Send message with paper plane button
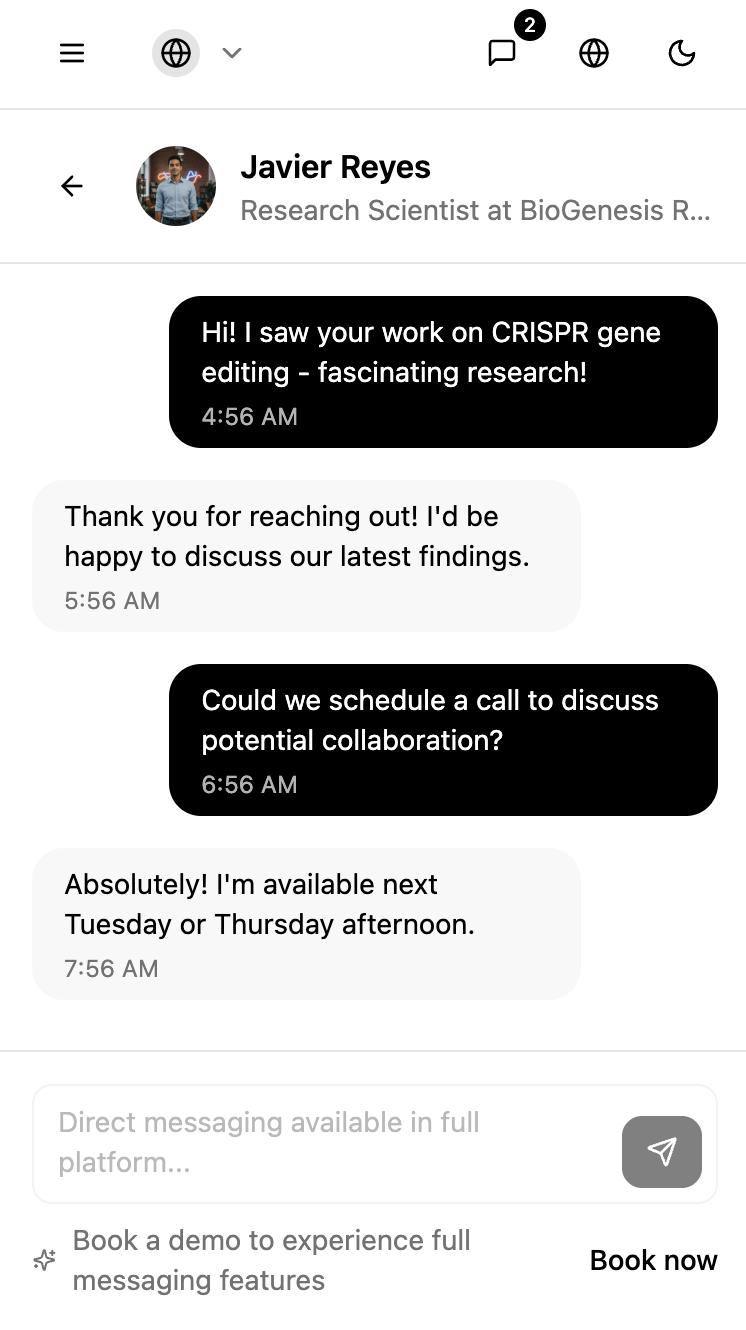The height and width of the screenshot is (1330, 746). point(662,1152)
